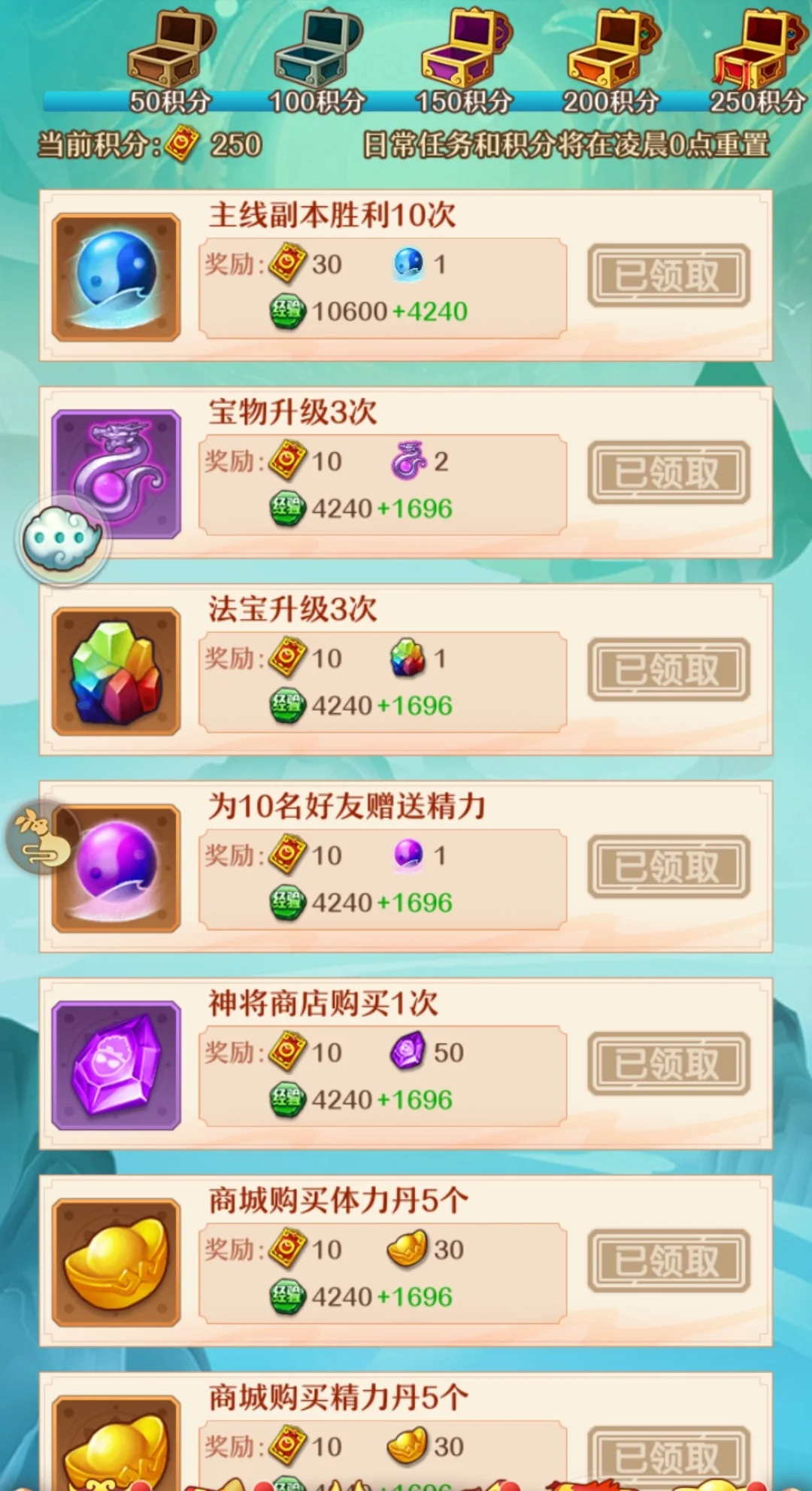
Task: Tap 已领取 for 神将商店购买1次
Action: 668,1064
